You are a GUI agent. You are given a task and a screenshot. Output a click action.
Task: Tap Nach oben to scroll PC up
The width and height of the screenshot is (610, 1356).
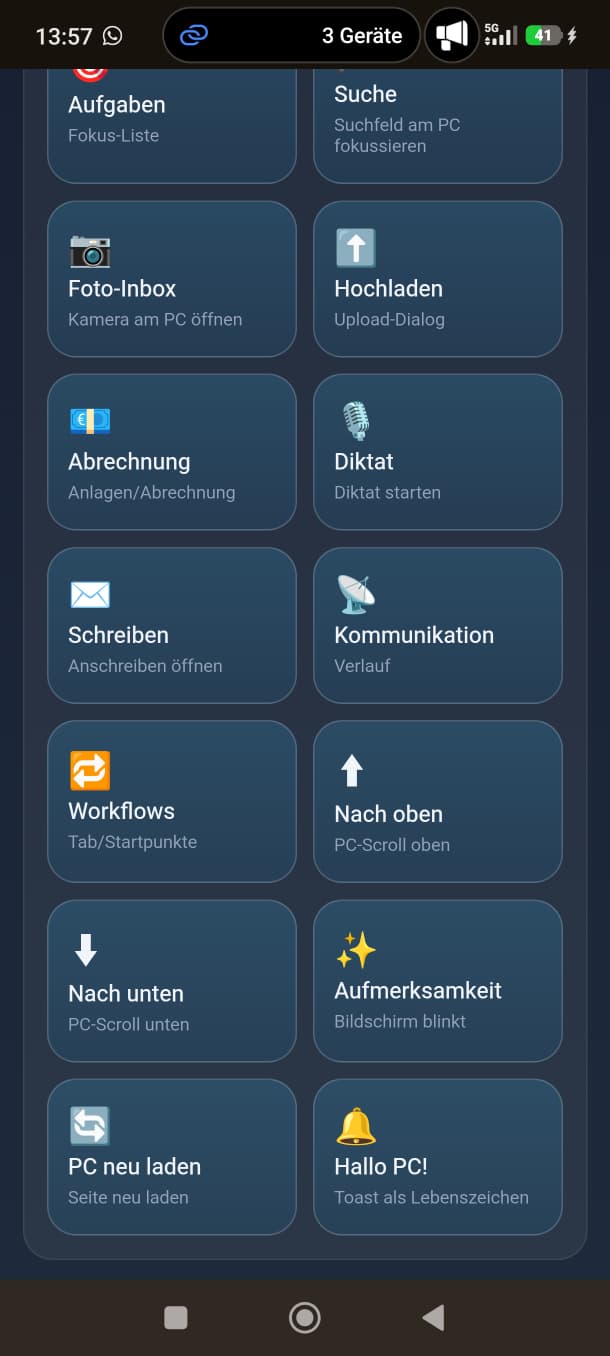[x=437, y=801]
